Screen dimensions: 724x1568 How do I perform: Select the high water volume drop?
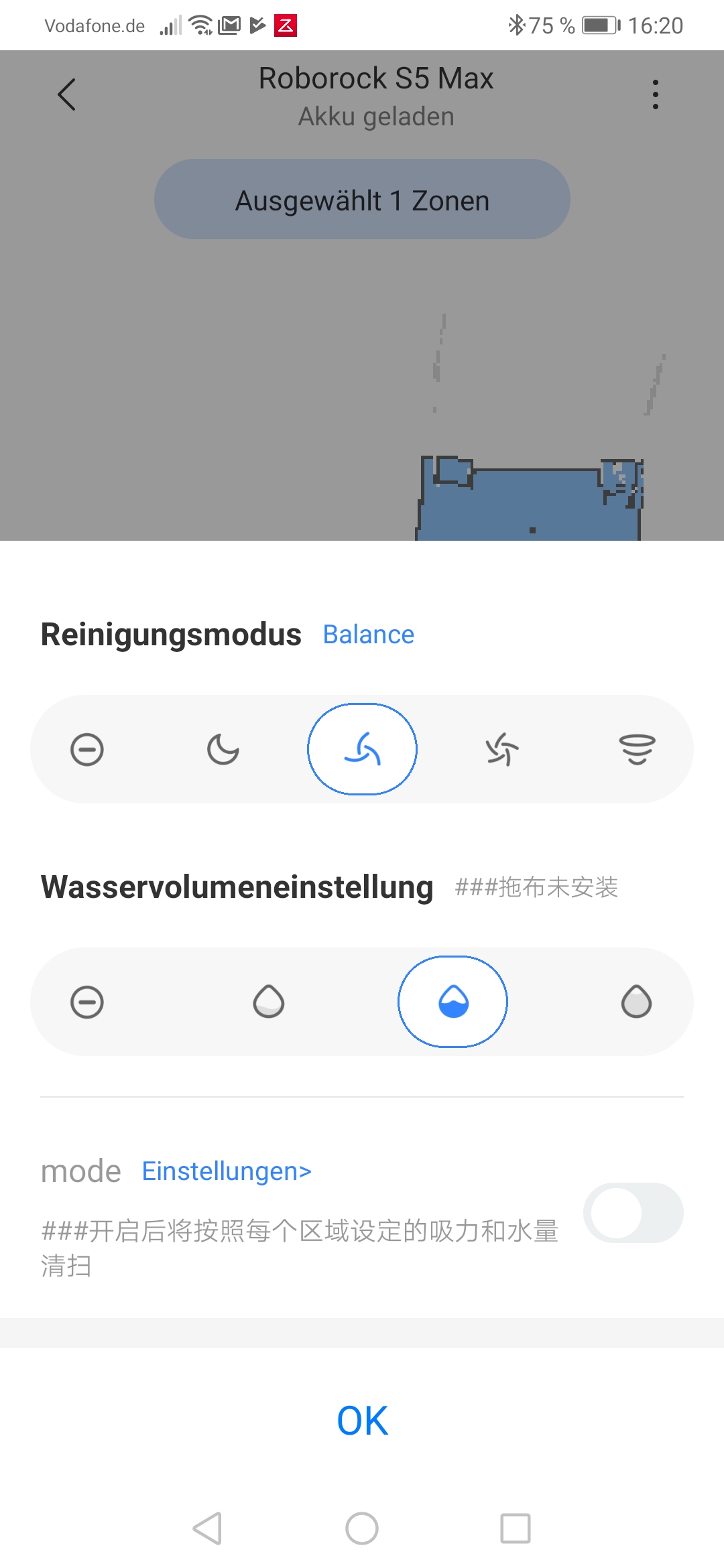click(x=636, y=1002)
